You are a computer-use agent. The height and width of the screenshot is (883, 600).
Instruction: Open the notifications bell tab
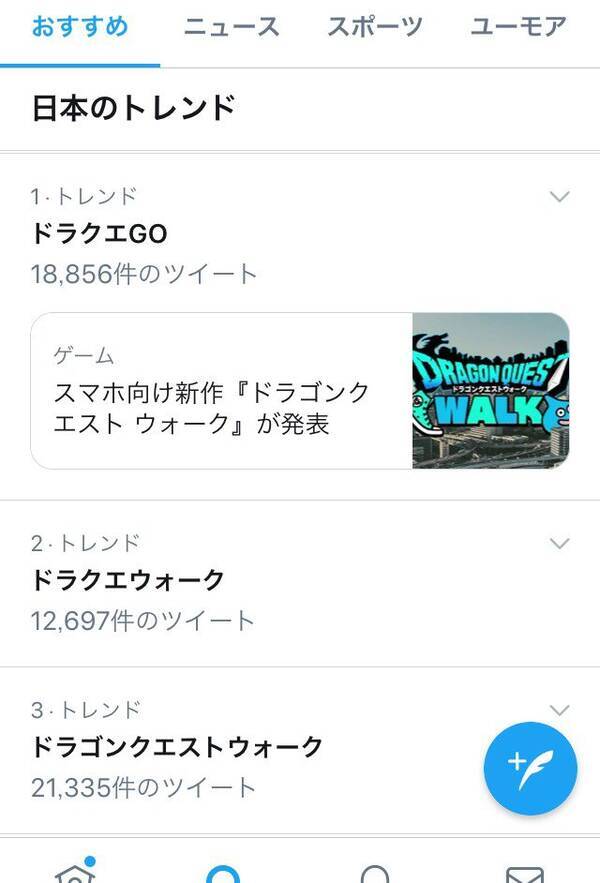click(374, 874)
